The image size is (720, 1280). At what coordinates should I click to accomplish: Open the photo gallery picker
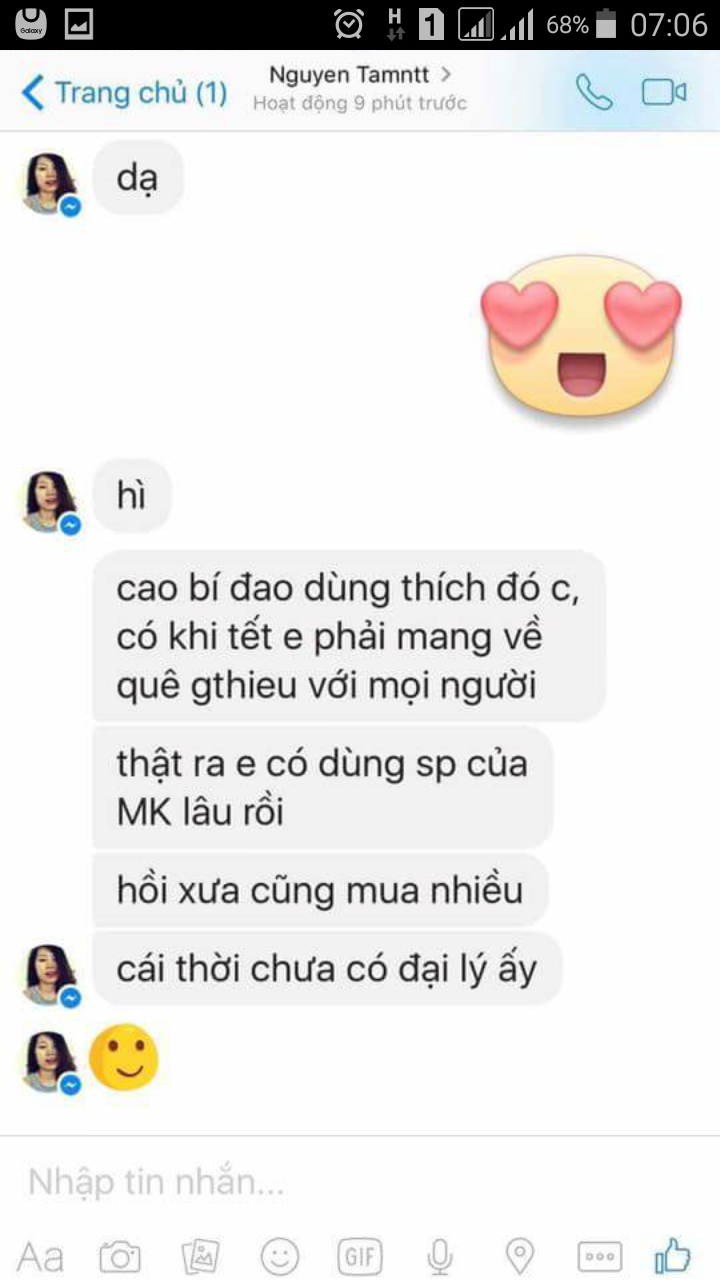[x=200, y=1255]
